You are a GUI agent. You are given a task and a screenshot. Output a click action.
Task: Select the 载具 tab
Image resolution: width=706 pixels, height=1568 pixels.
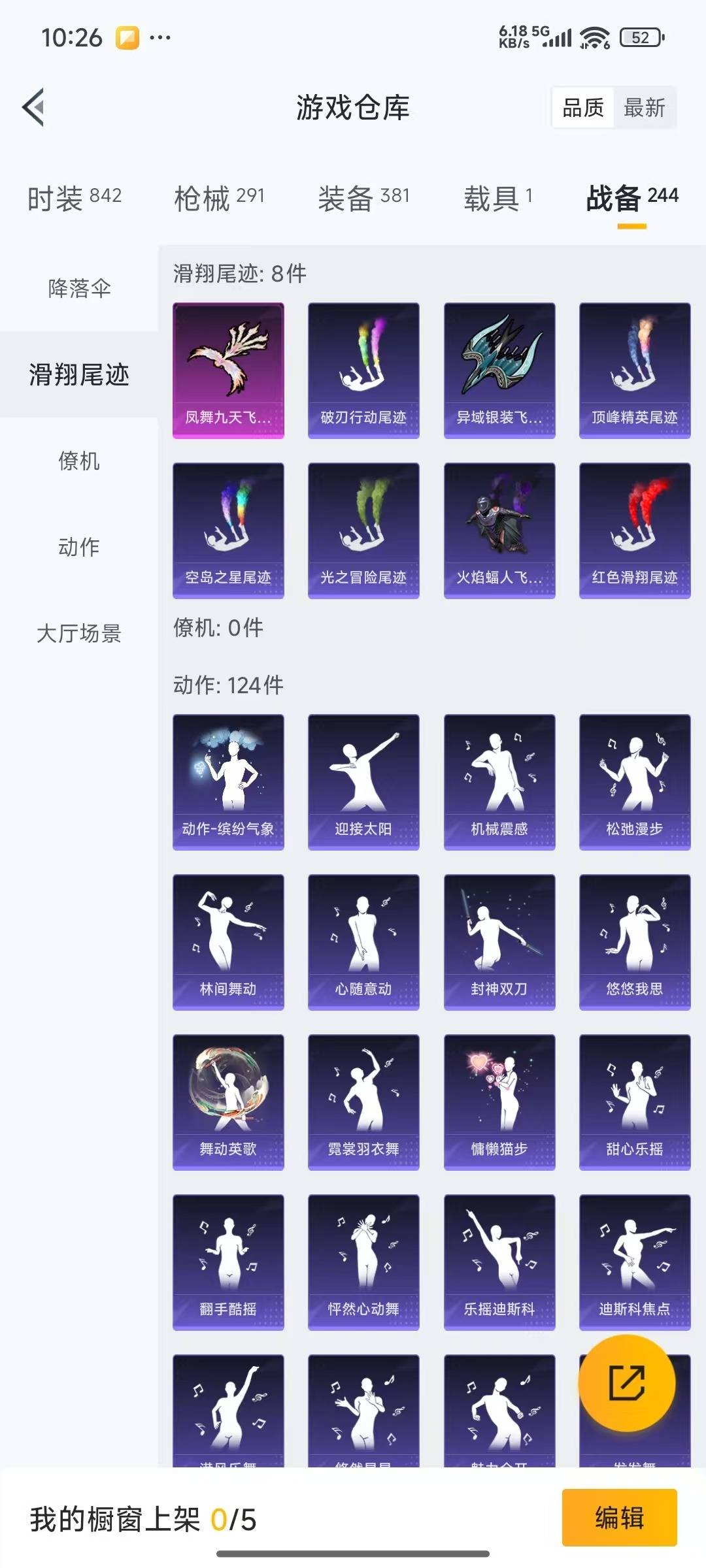[498, 197]
